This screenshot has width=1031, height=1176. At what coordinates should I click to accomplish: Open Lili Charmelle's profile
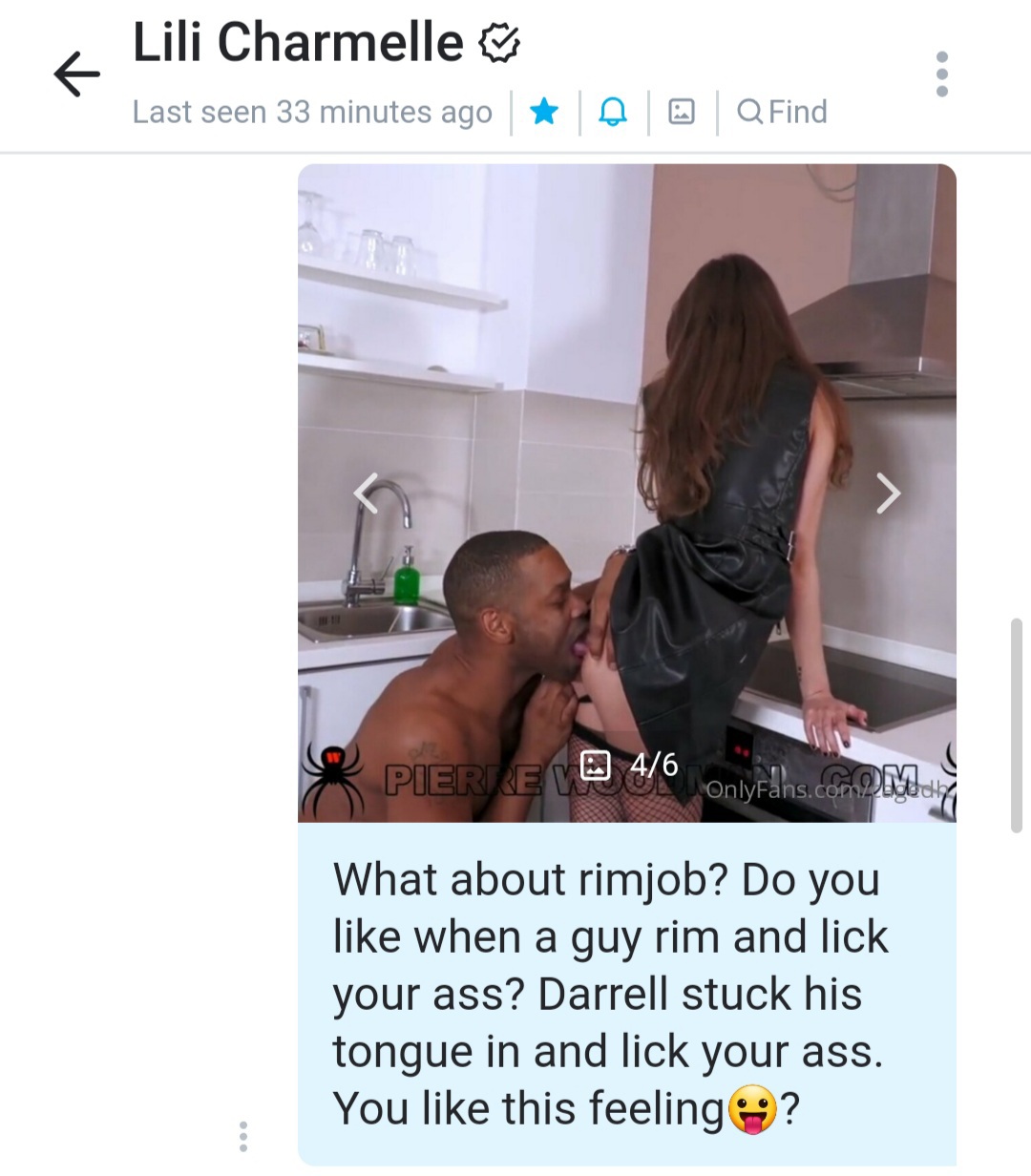[298, 43]
